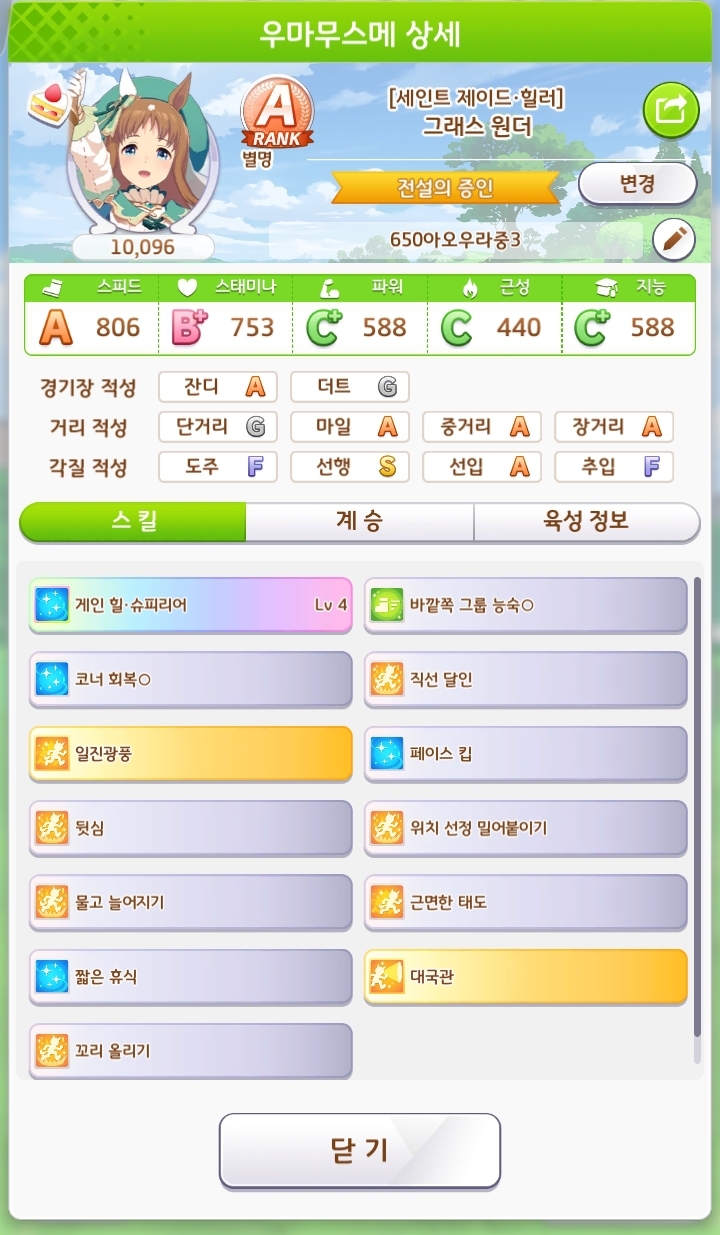This screenshot has width=720, height=1235.
Task: Switch to the 육성 정보 tab
Action: (x=586, y=521)
